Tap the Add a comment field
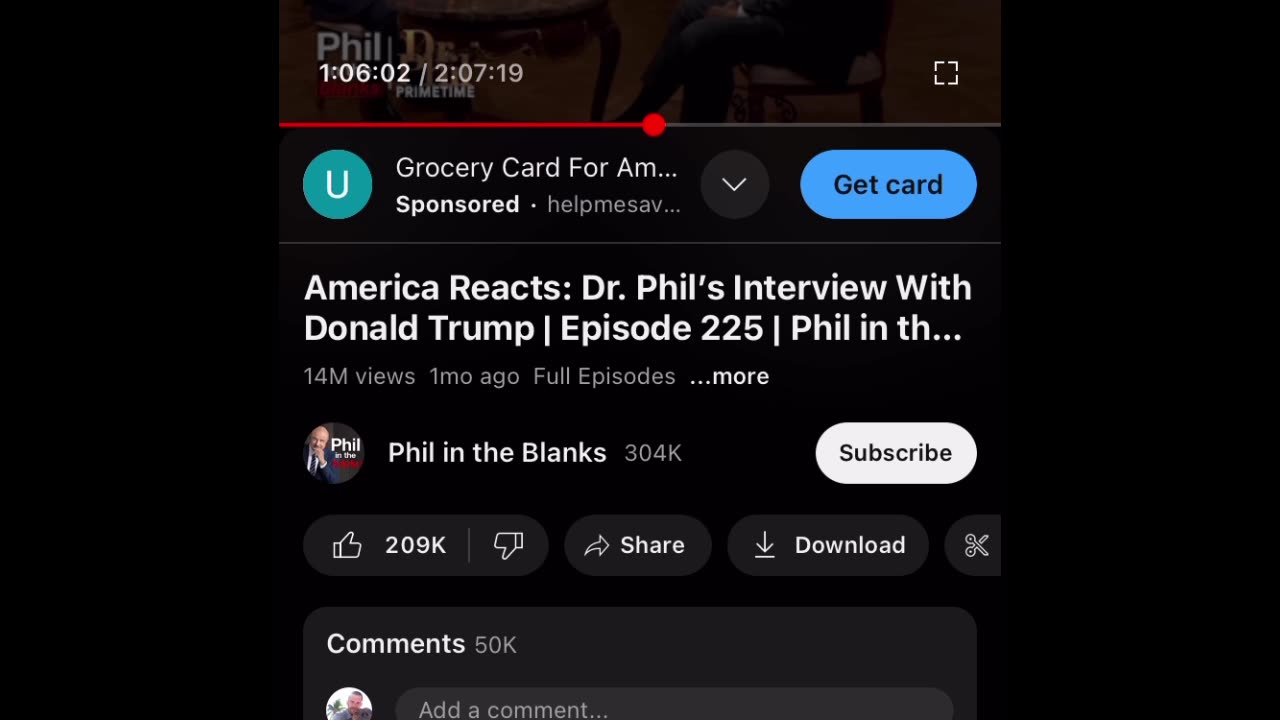 pyautogui.click(x=672, y=709)
